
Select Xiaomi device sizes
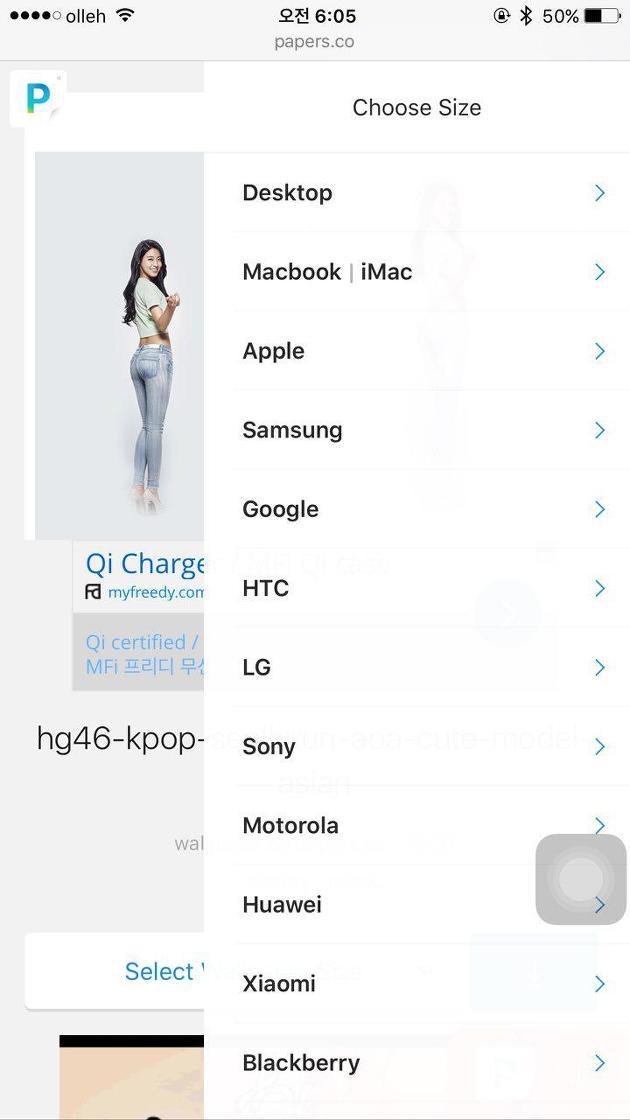[x=416, y=984]
